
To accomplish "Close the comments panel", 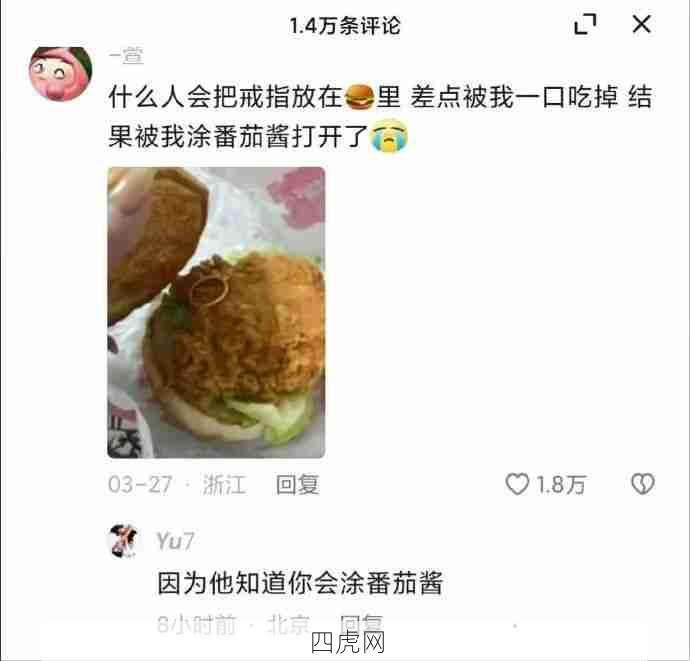I will tap(641, 25).
